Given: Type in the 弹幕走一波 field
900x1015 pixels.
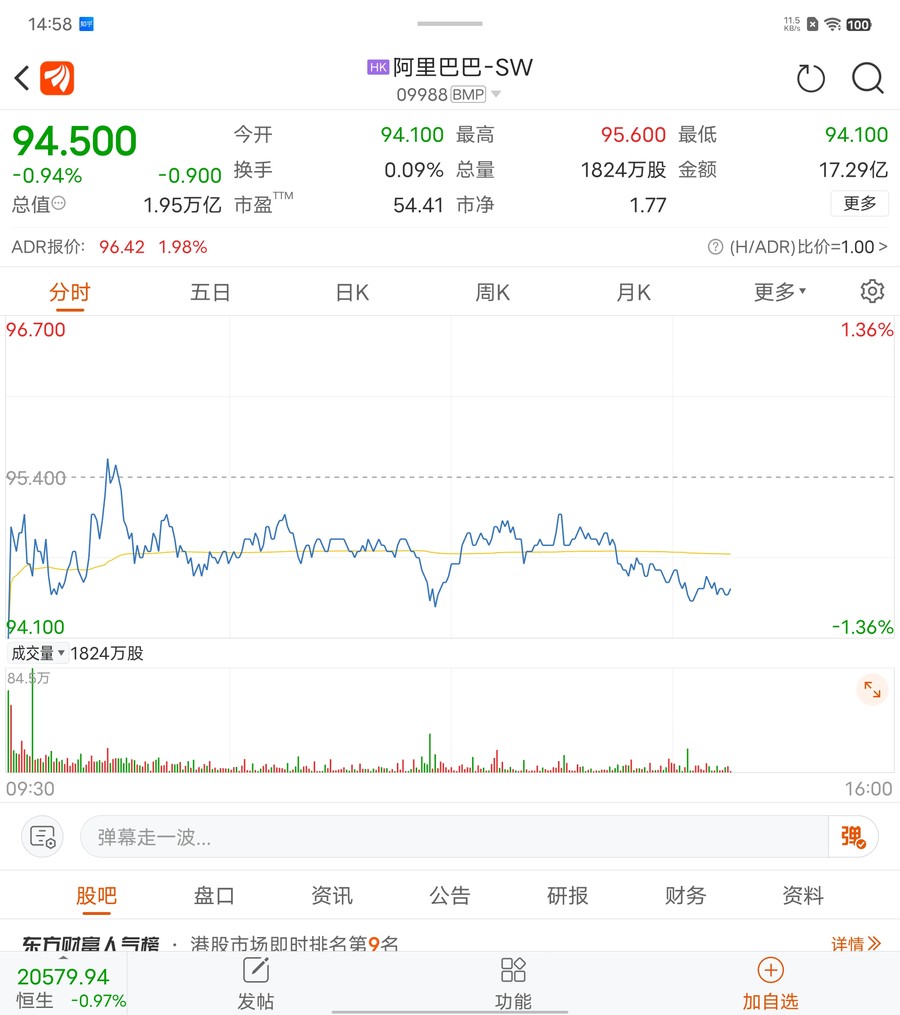Looking at the screenshot, I should pyautogui.click(x=450, y=837).
